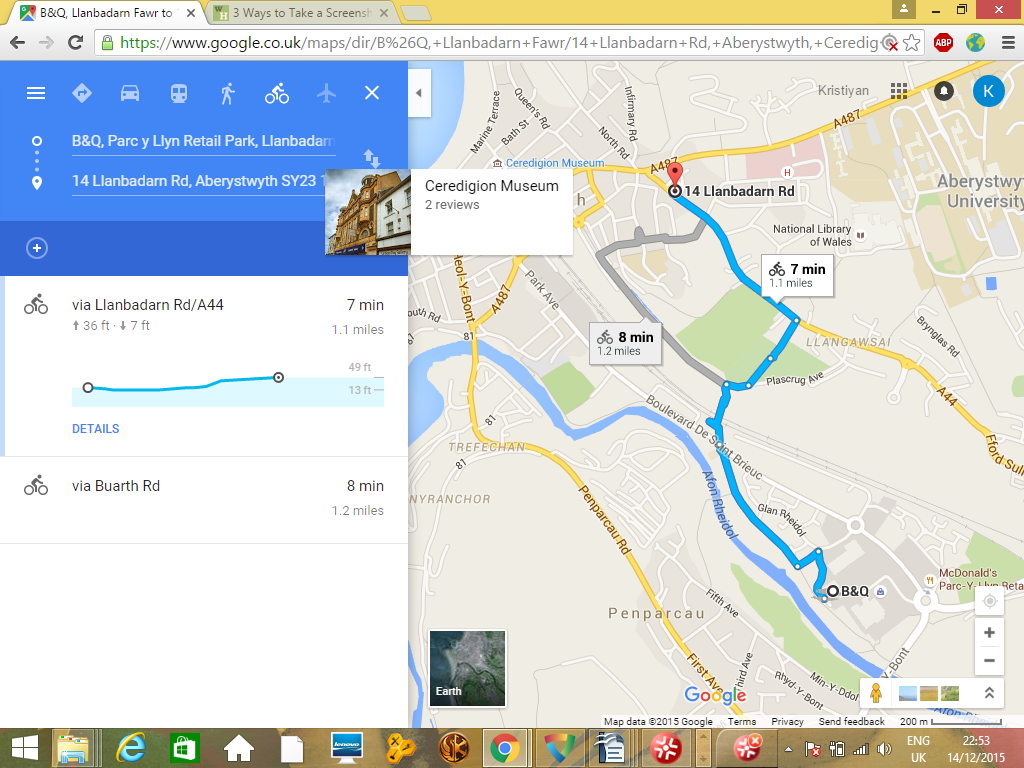Select public transit travel mode
Screen dimensions: 1024x768
(x=178, y=93)
